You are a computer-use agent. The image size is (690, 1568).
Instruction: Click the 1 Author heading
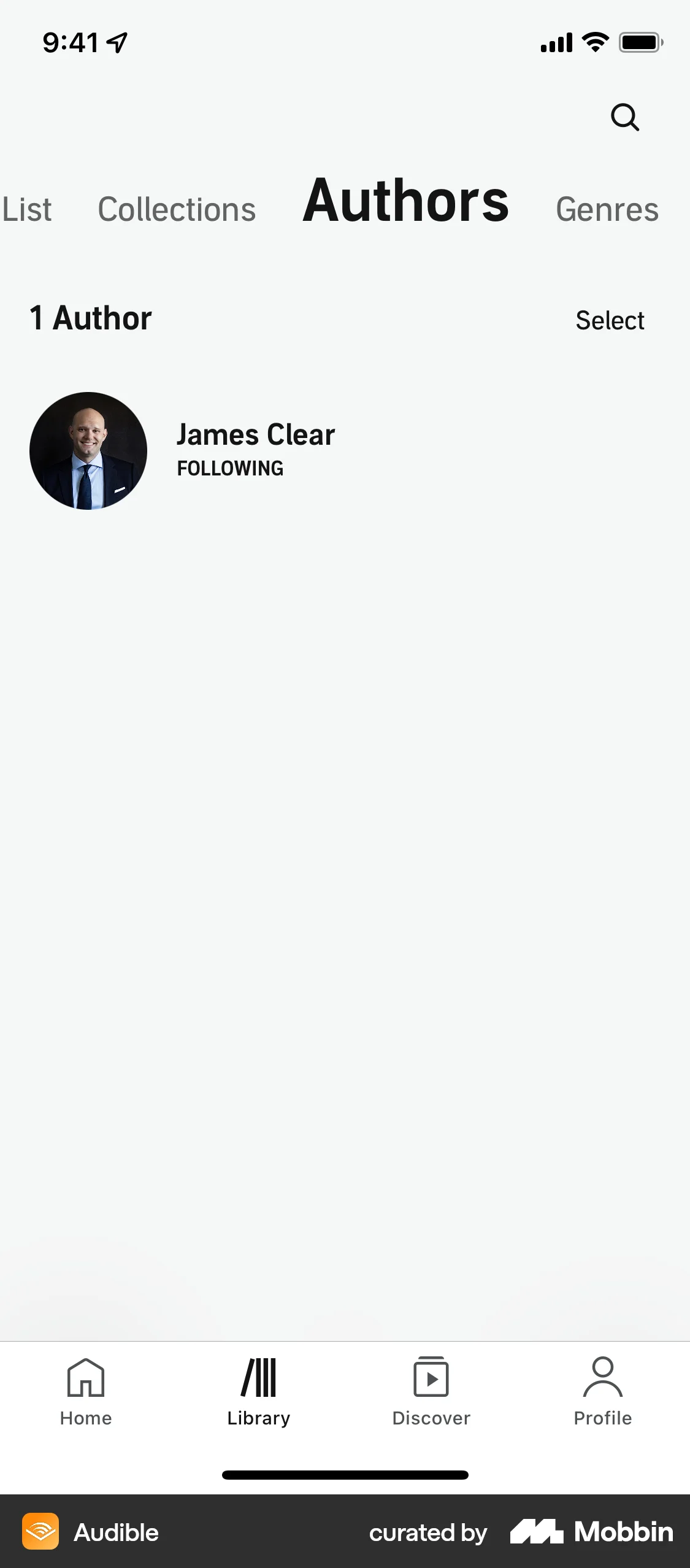point(90,318)
